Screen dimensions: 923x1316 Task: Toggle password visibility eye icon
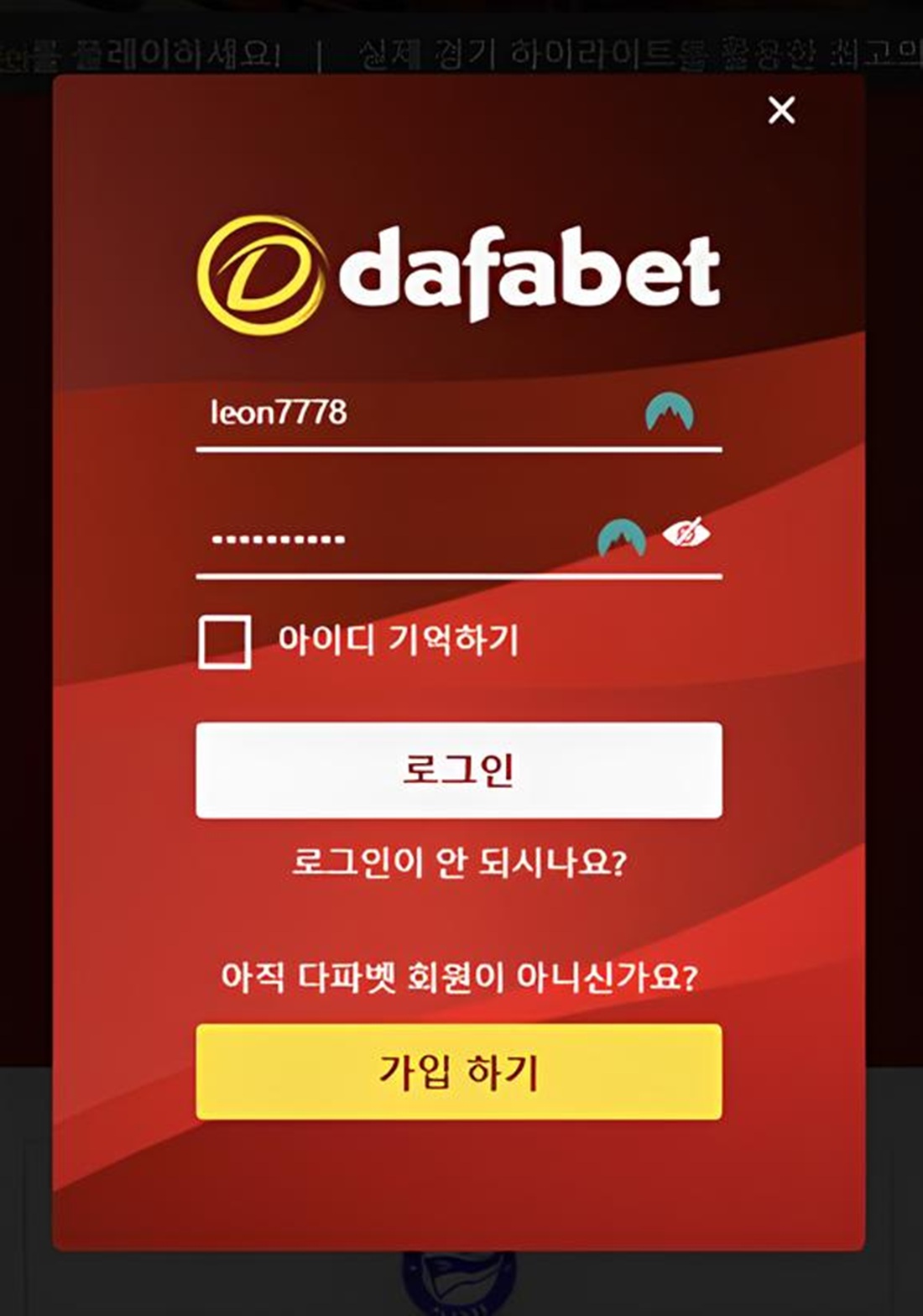pos(686,534)
